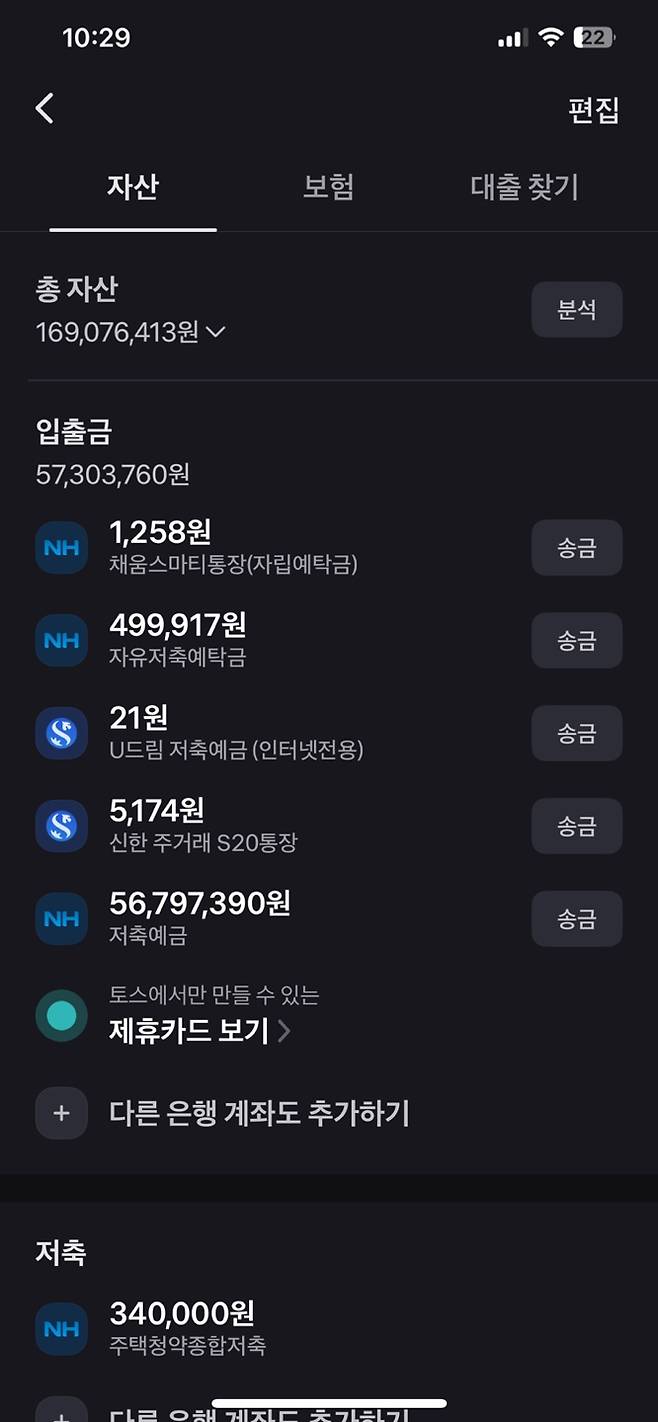
Task: Tap 송금 for the 자유저축예탁금 account
Action: (576, 641)
